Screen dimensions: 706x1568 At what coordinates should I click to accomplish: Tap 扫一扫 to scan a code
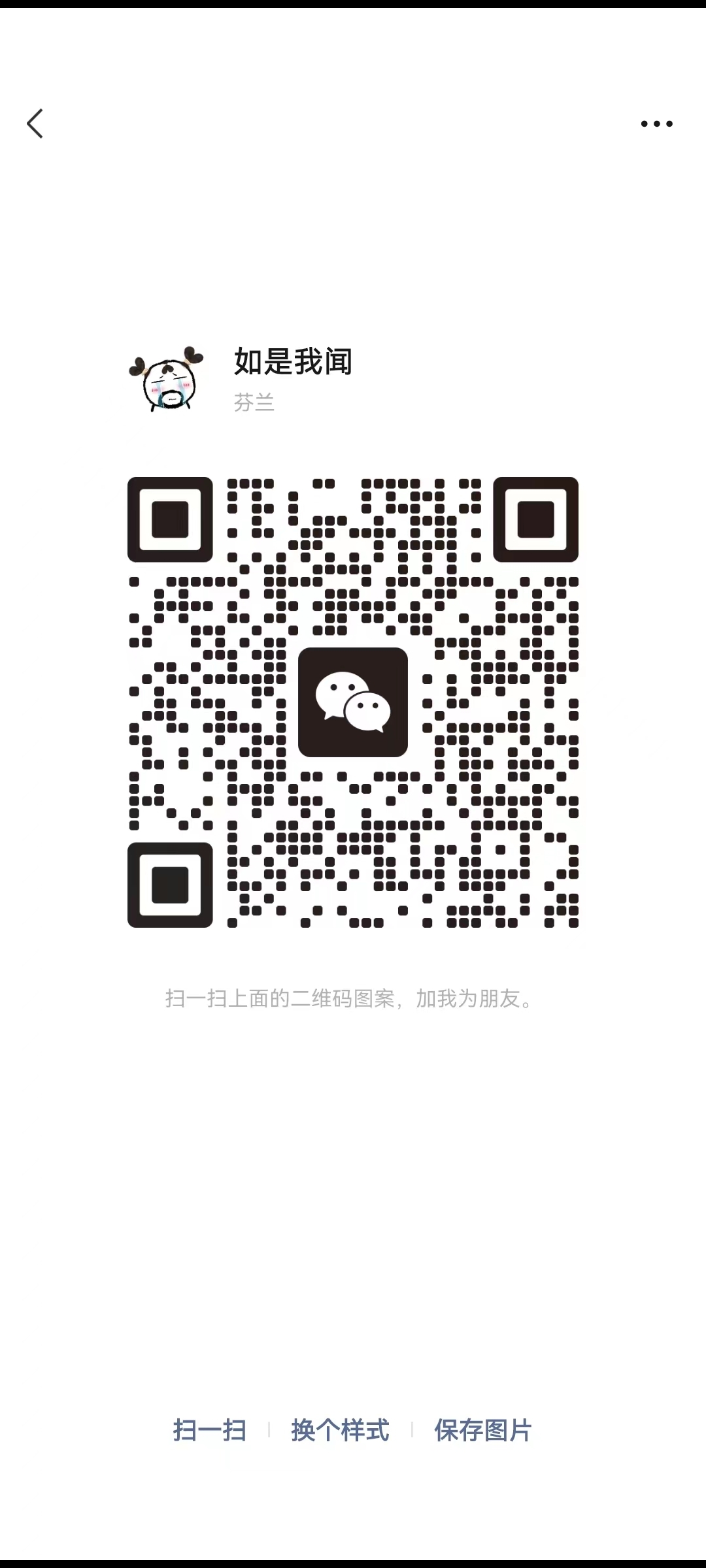click(x=210, y=1430)
